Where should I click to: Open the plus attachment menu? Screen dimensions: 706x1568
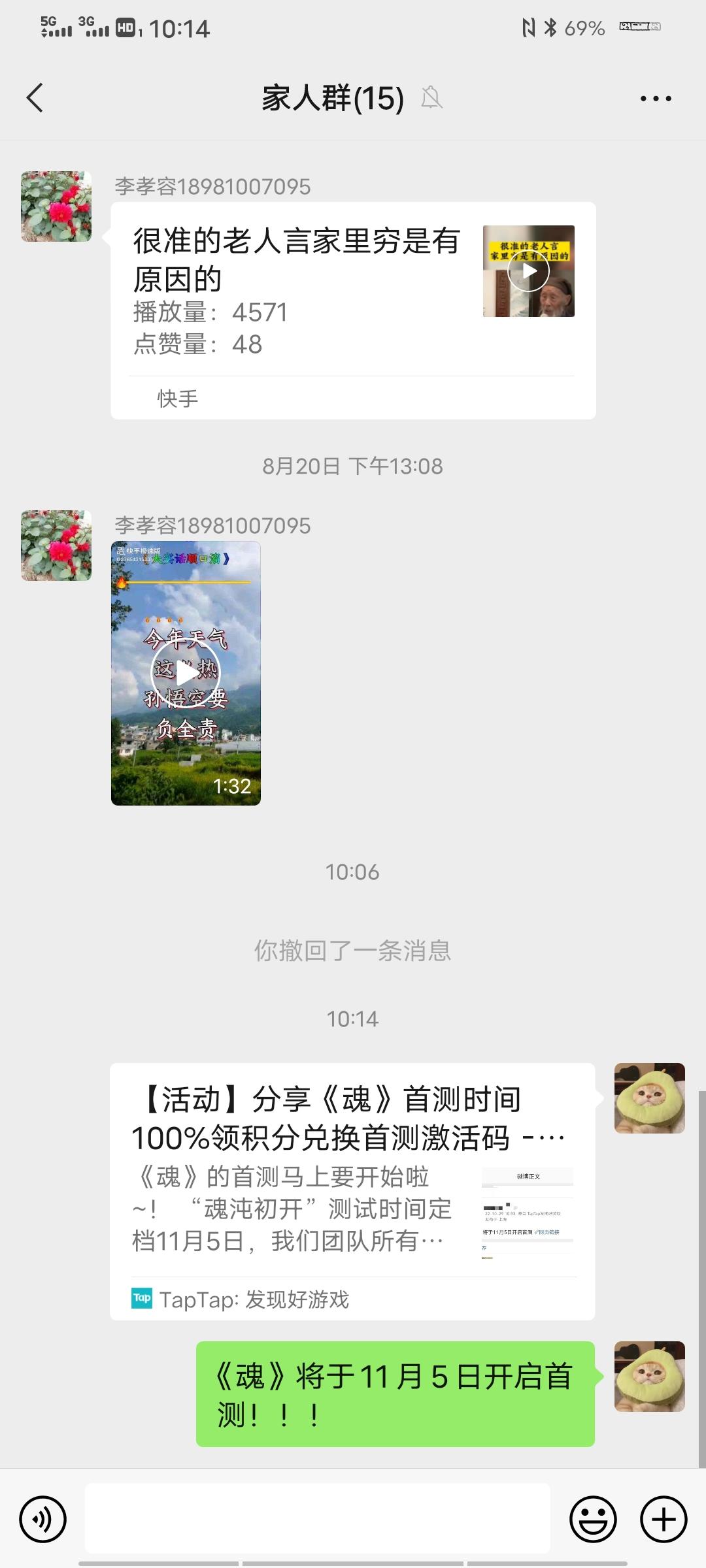664,1519
